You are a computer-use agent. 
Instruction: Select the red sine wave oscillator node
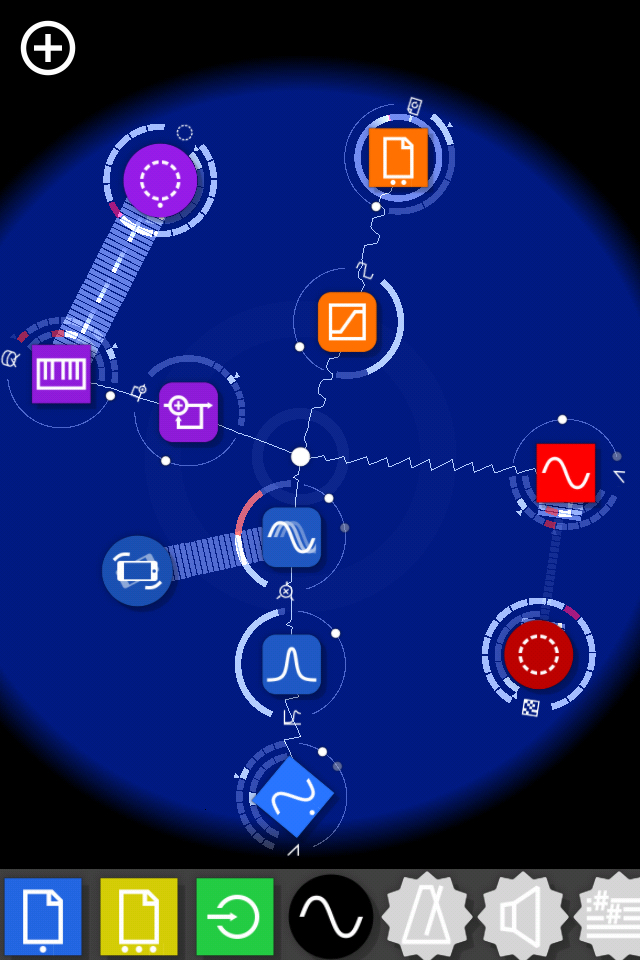pos(566,473)
